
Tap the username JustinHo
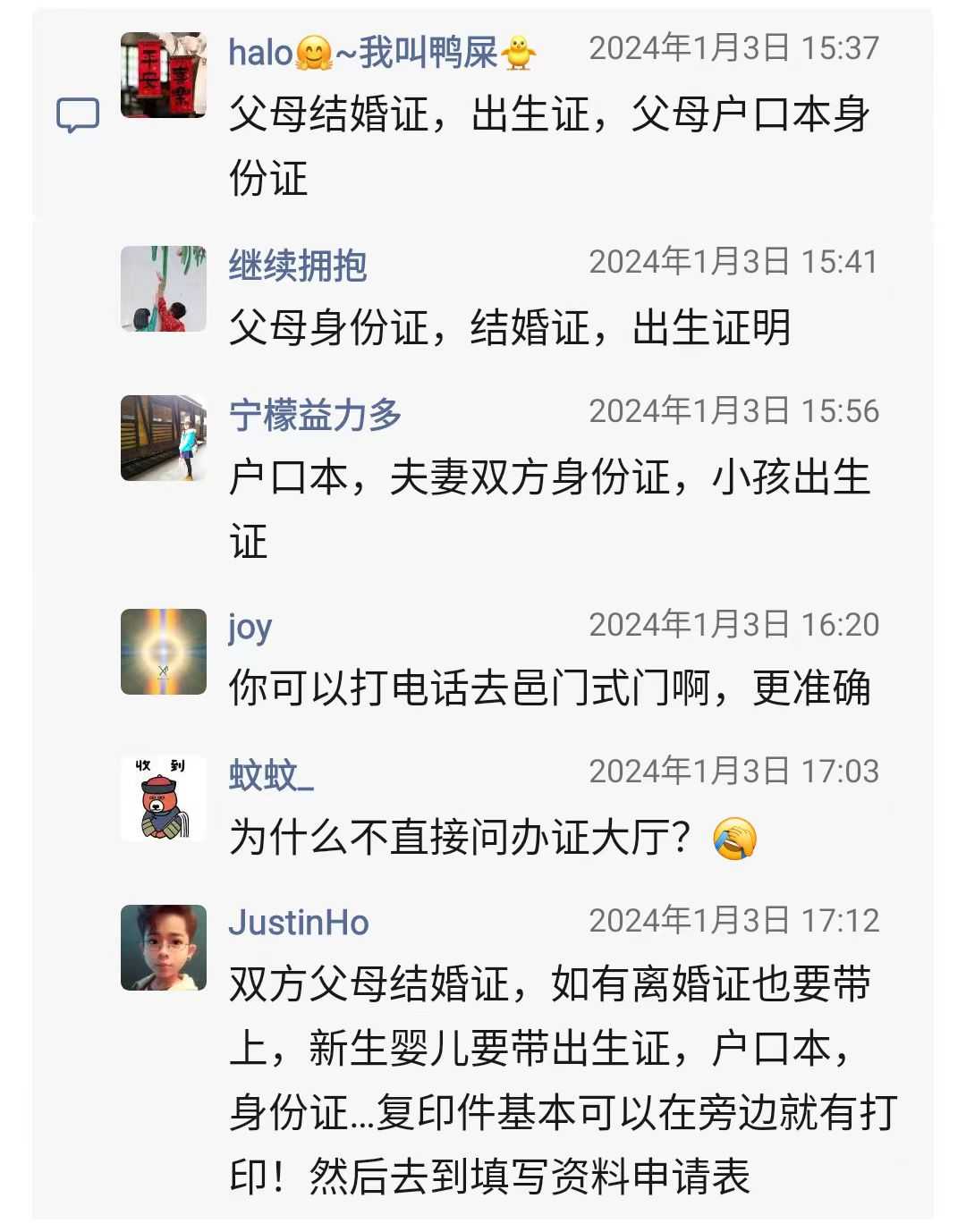click(x=299, y=923)
